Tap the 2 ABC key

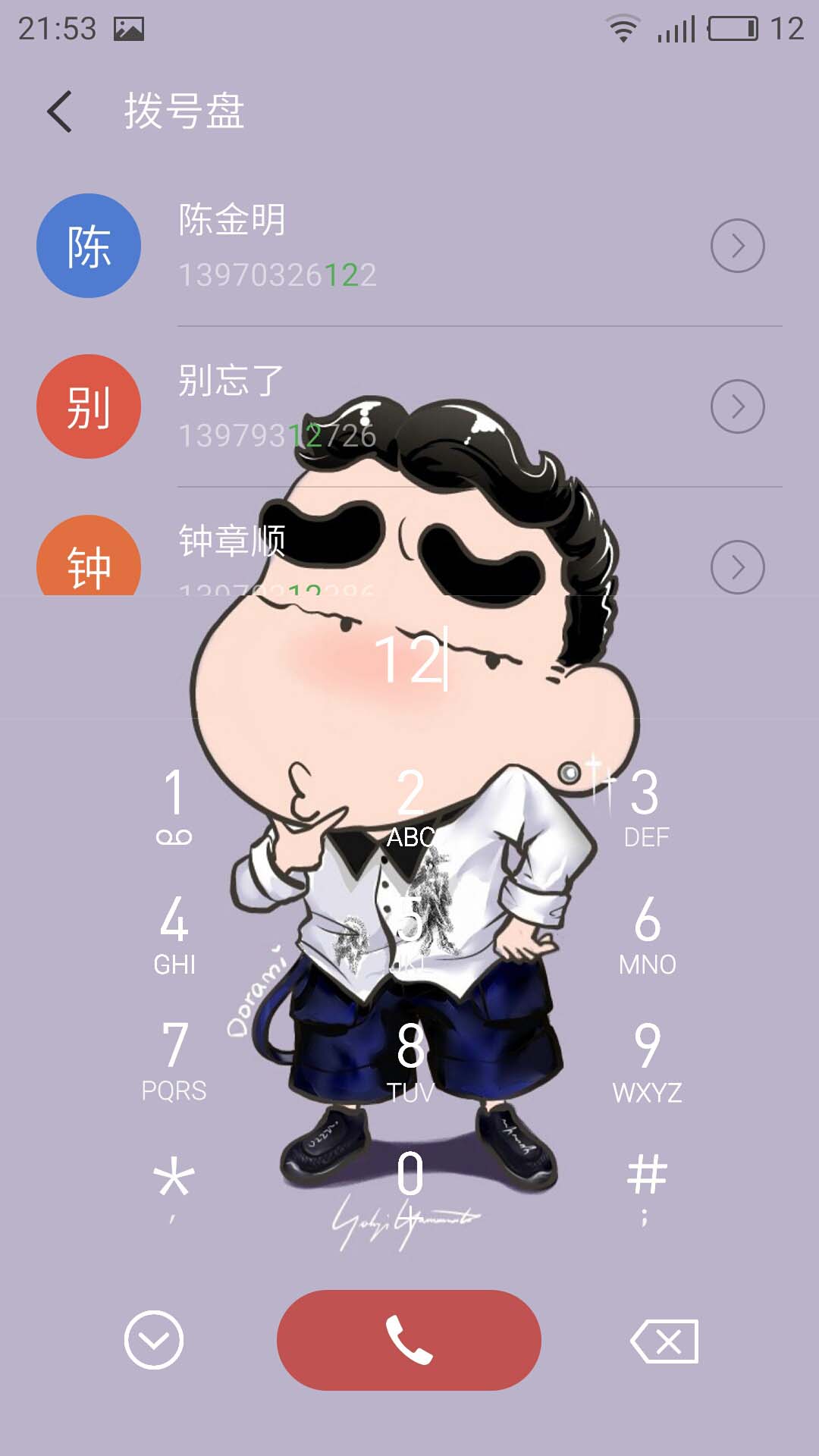[410, 805]
